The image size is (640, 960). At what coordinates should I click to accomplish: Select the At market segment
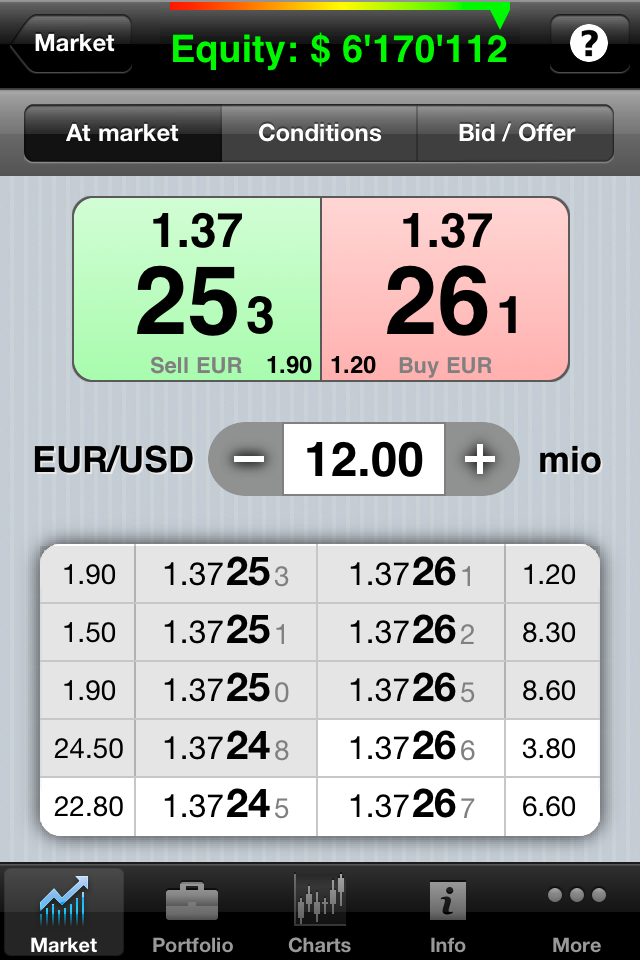point(122,134)
